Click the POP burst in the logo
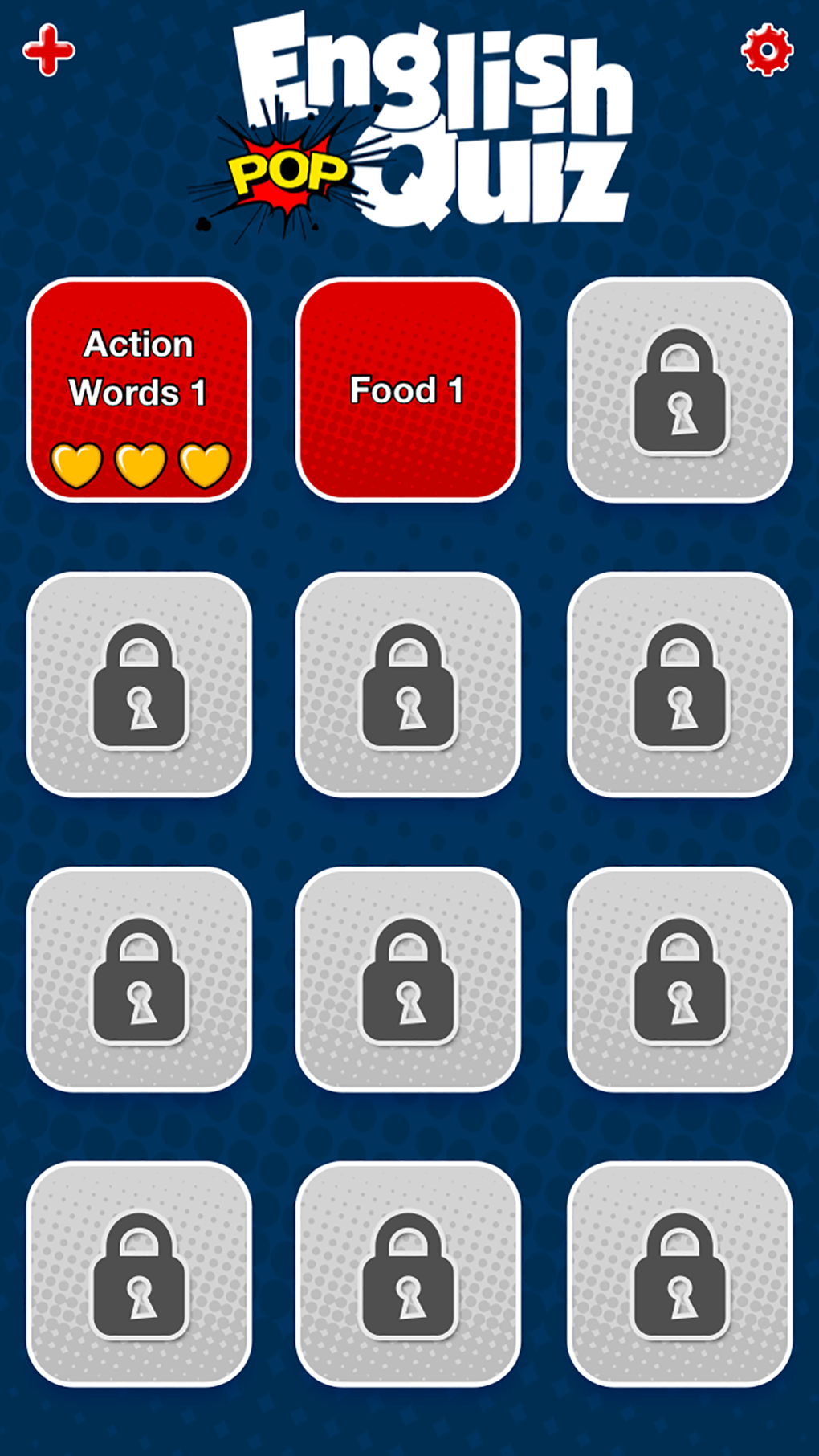 tap(289, 170)
